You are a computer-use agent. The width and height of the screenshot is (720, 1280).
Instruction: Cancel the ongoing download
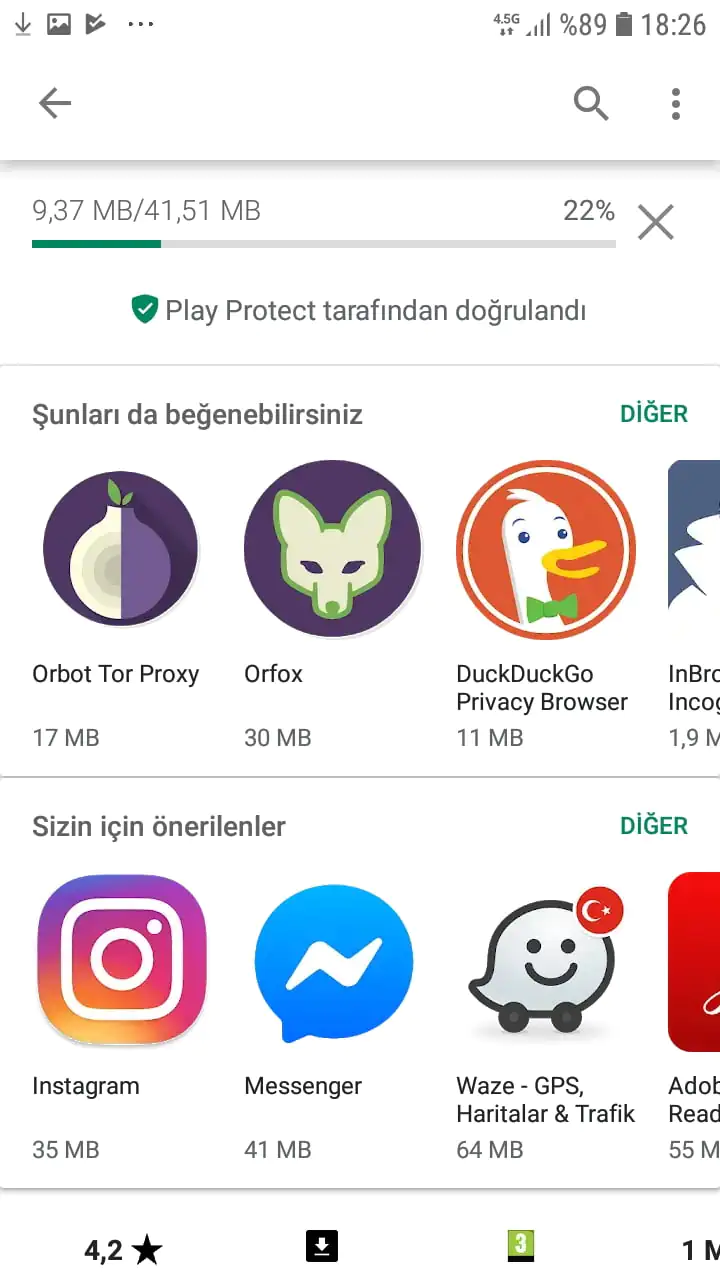click(x=656, y=222)
